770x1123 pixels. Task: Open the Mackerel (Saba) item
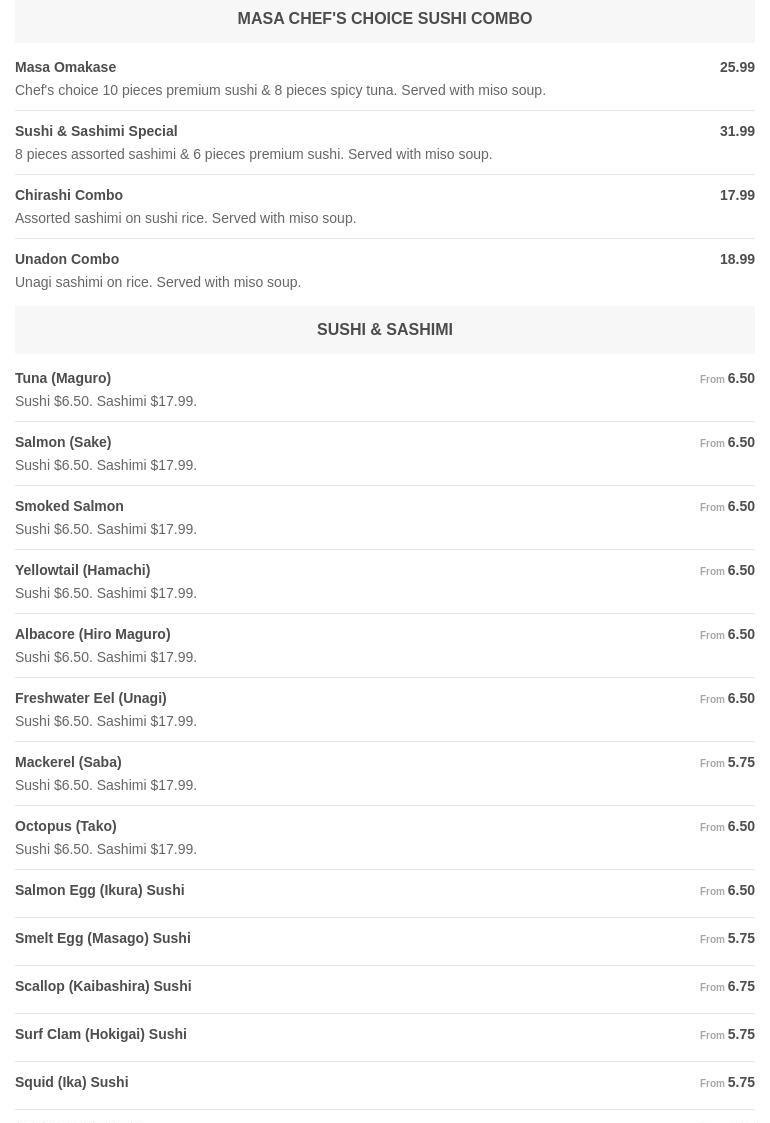(x=68, y=762)
